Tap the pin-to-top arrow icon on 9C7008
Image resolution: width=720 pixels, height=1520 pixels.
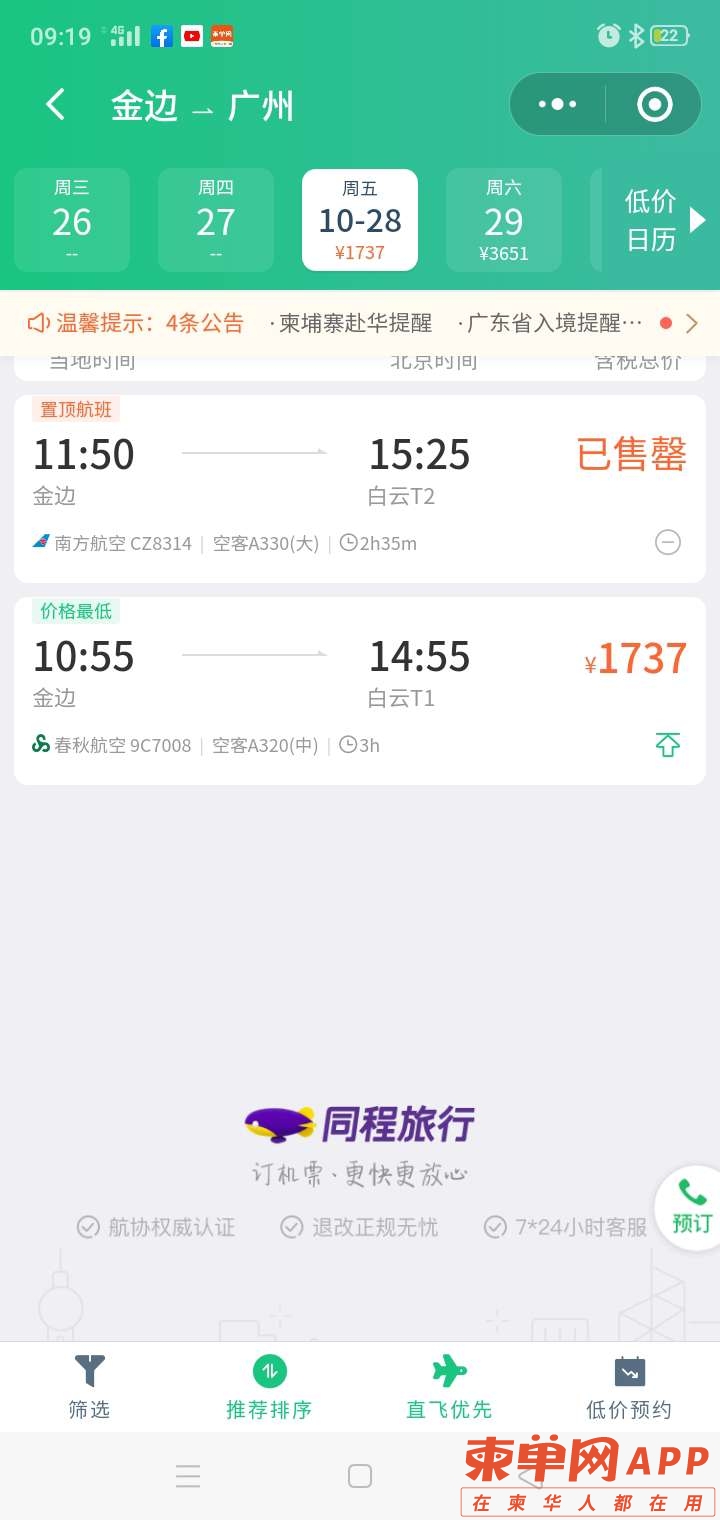(668, 744)
